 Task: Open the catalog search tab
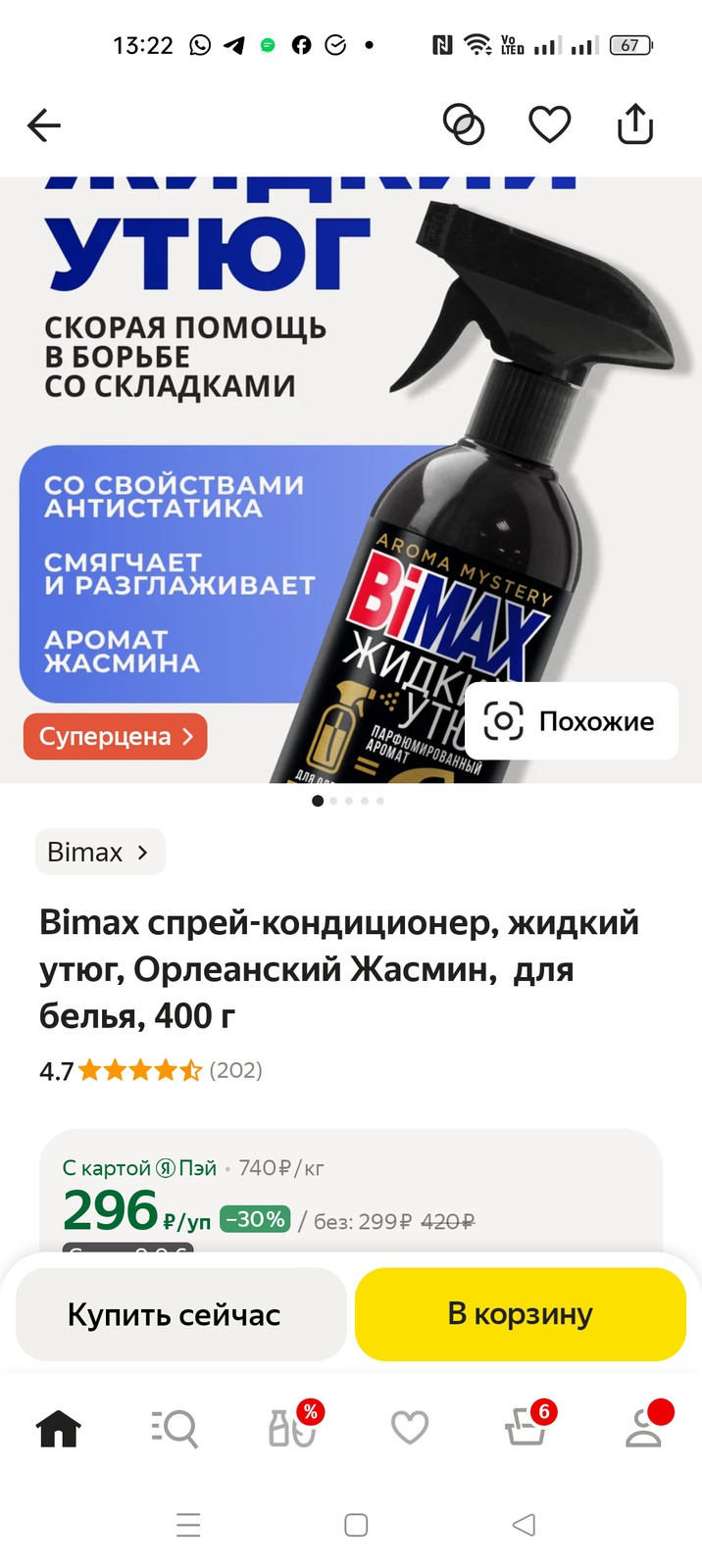(175, 1429)
